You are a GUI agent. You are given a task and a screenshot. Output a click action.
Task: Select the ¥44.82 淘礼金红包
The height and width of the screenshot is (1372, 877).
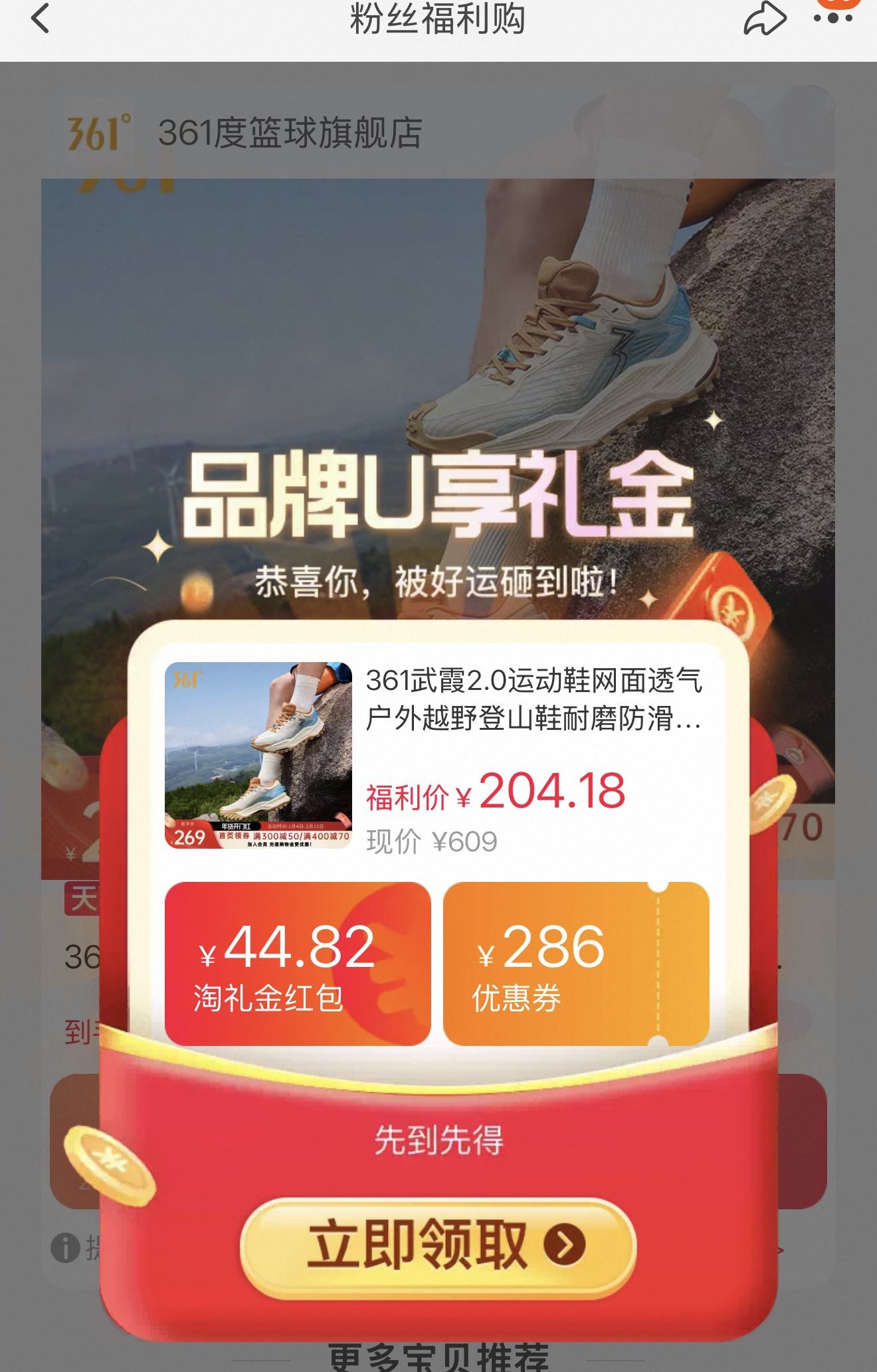pos(298,964)
